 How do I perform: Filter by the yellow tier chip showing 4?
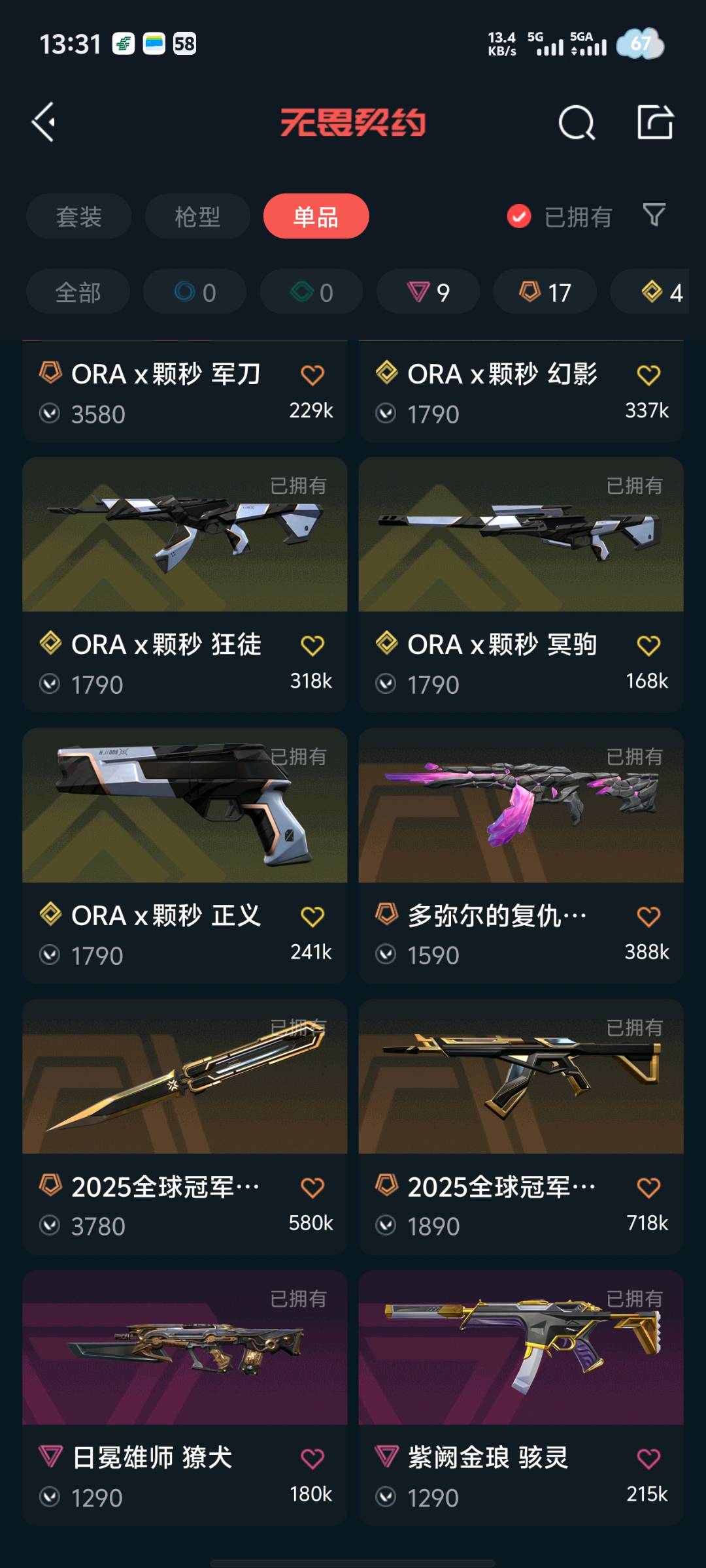click(660, 292)
